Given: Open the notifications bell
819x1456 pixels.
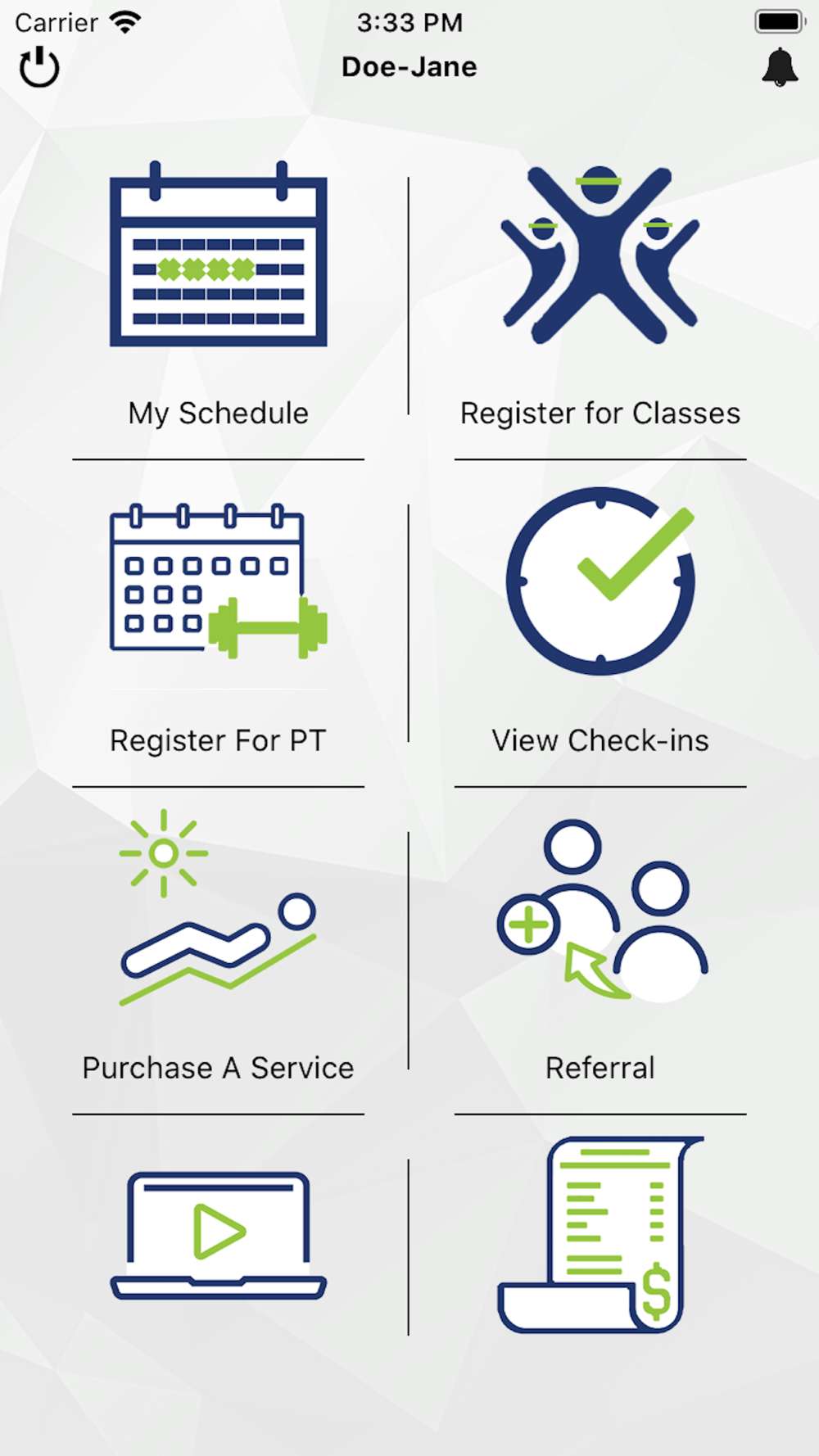Looking at the screenshot, I should [780, 67].
